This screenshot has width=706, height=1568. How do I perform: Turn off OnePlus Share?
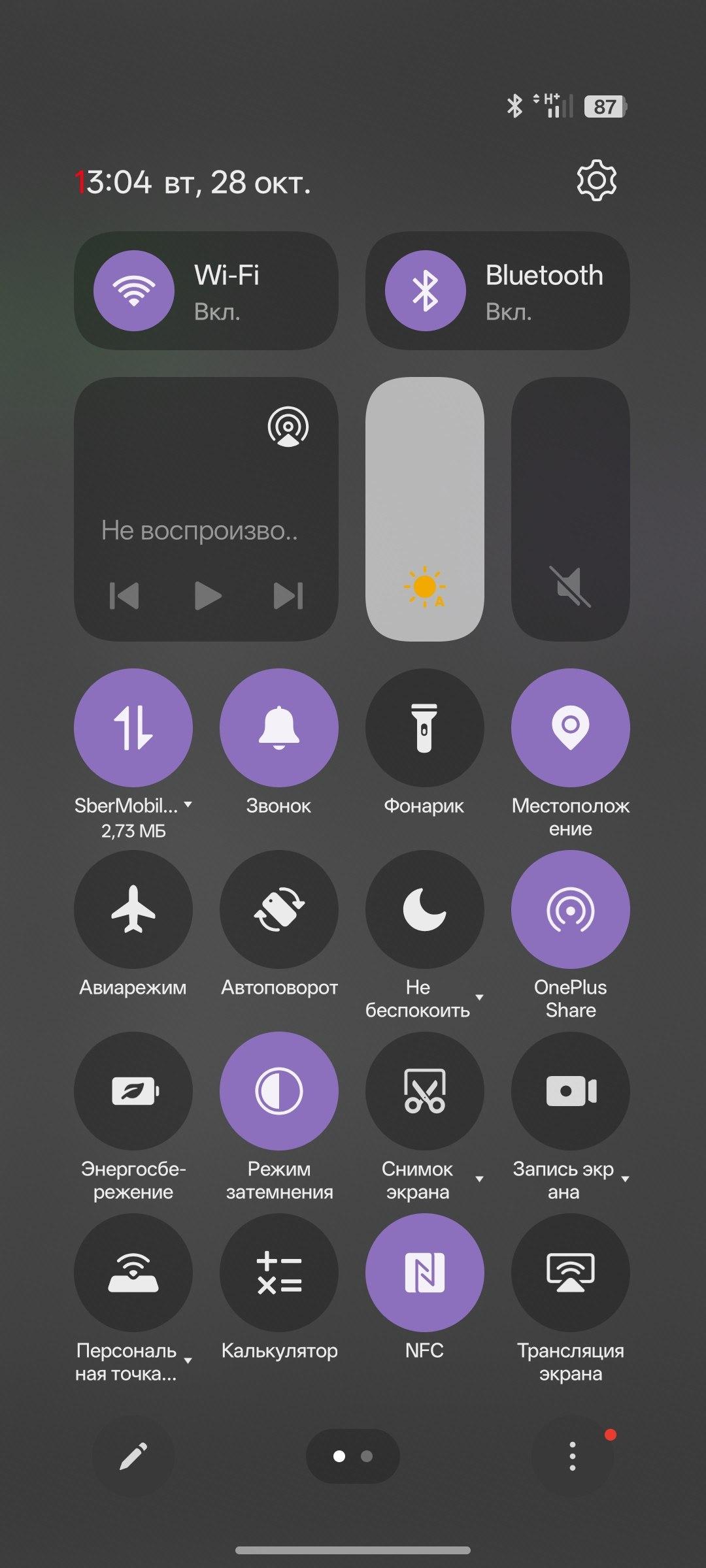[571, 909]
